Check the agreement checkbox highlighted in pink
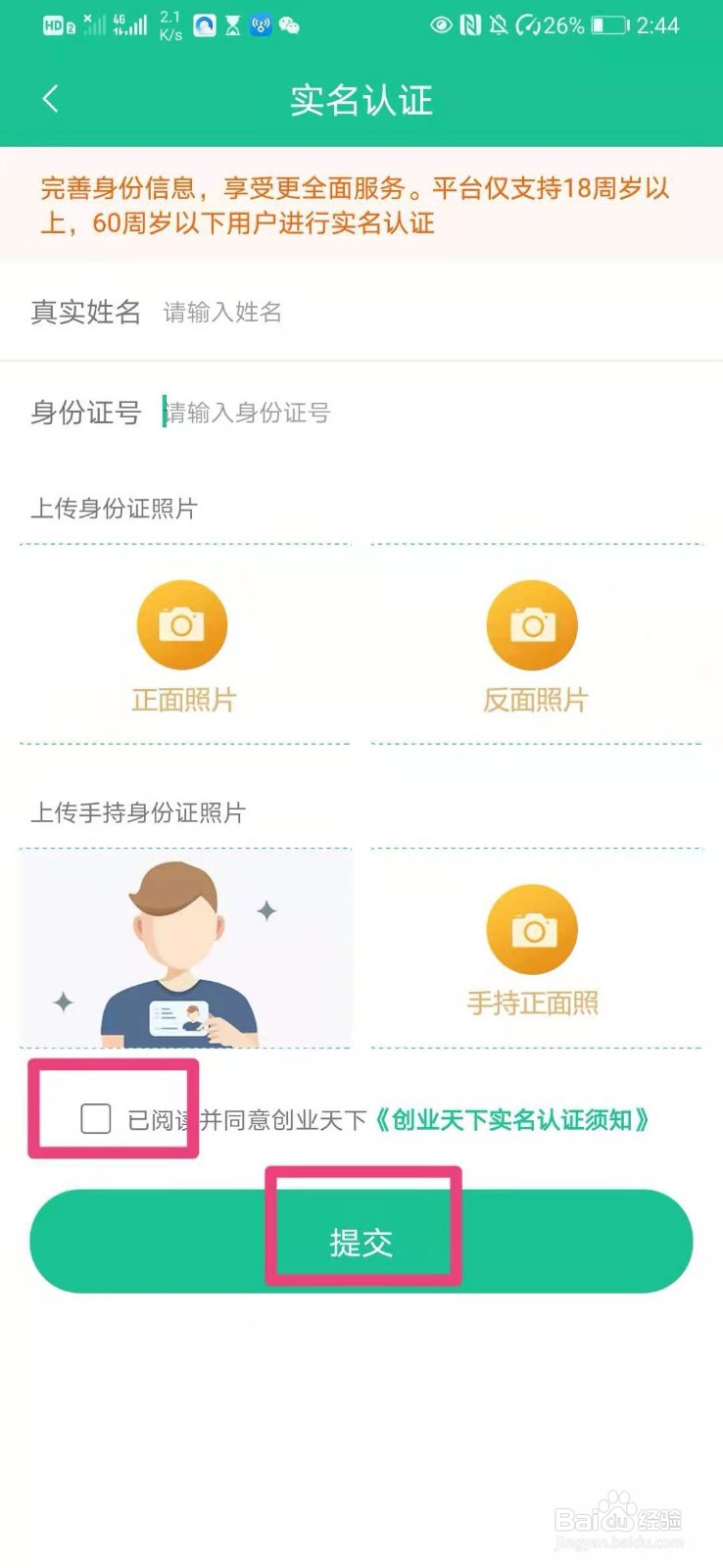This screenshot has height=1568, width=723. (x=94, y=1118)
